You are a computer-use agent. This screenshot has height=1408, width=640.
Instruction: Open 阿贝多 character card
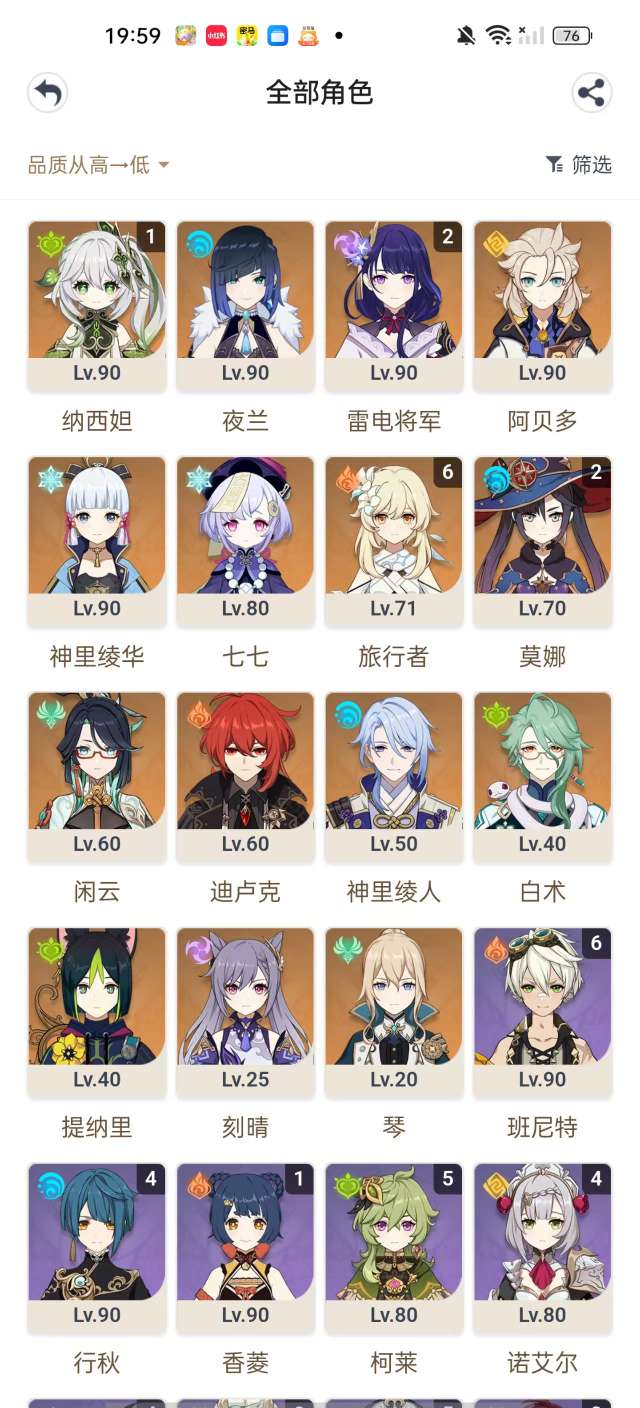[x=542, y=305]
